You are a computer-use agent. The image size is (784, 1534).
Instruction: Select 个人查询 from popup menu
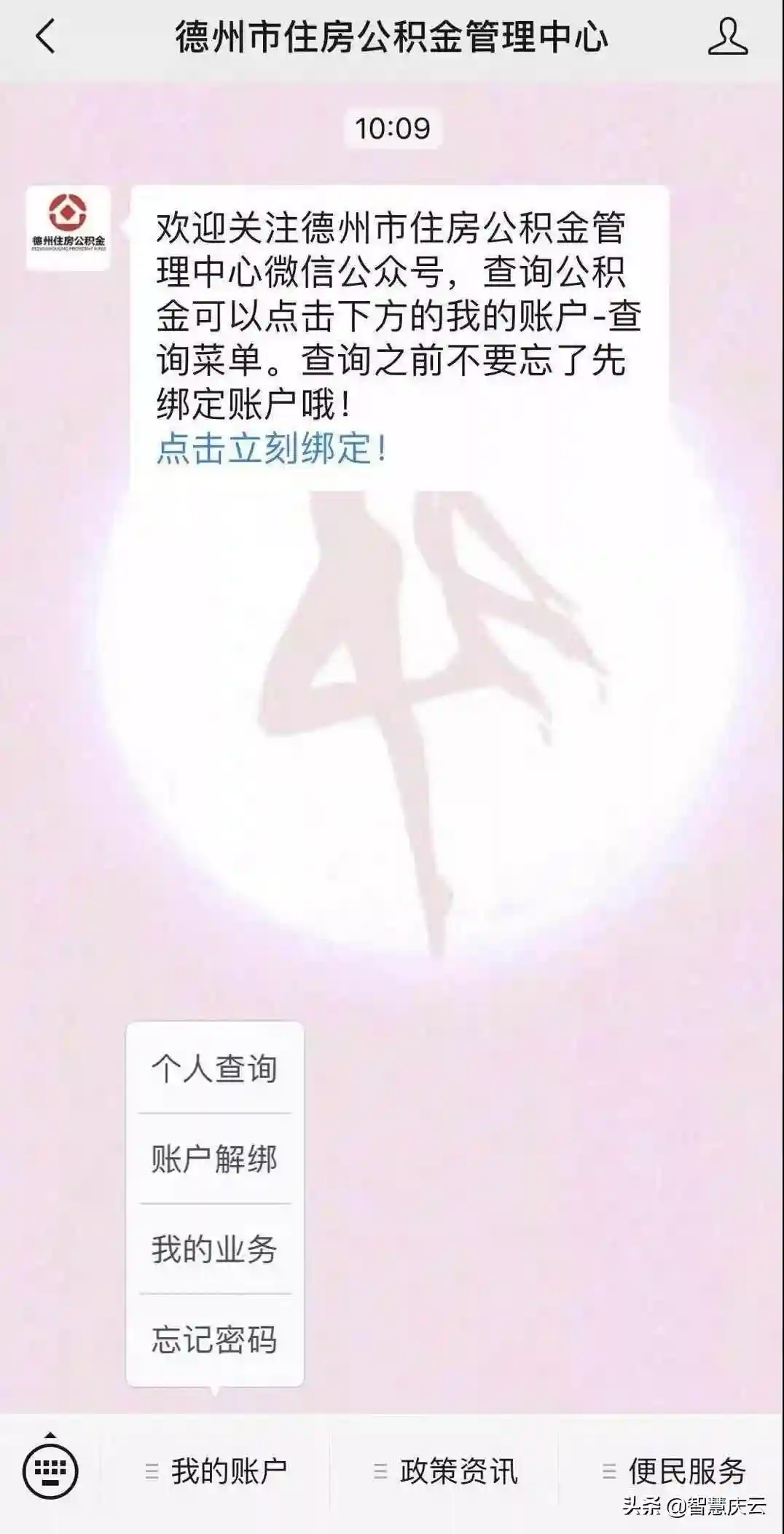[x=214, y=1069]
